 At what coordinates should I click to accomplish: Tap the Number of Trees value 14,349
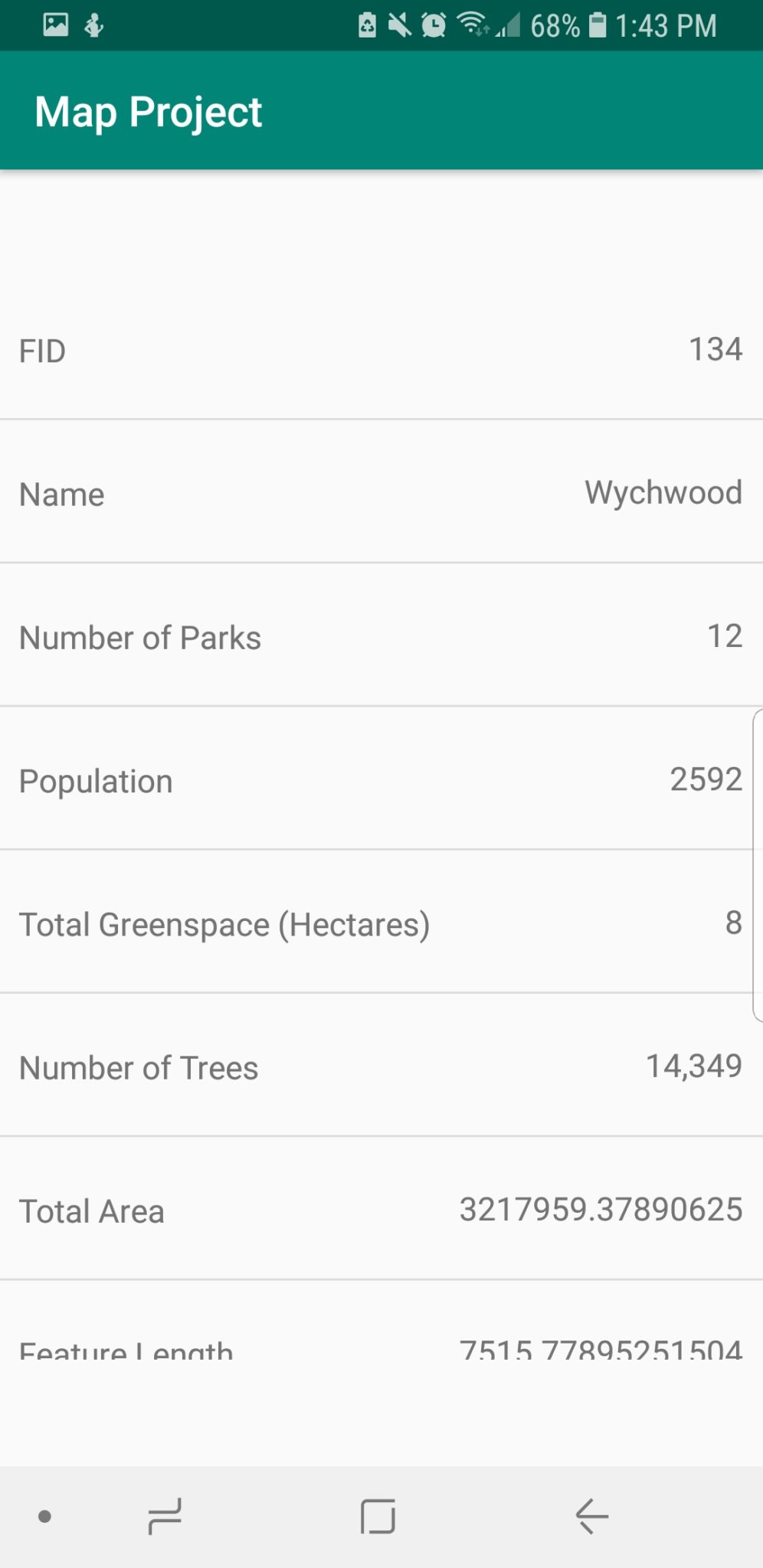tap(693, 1067)
